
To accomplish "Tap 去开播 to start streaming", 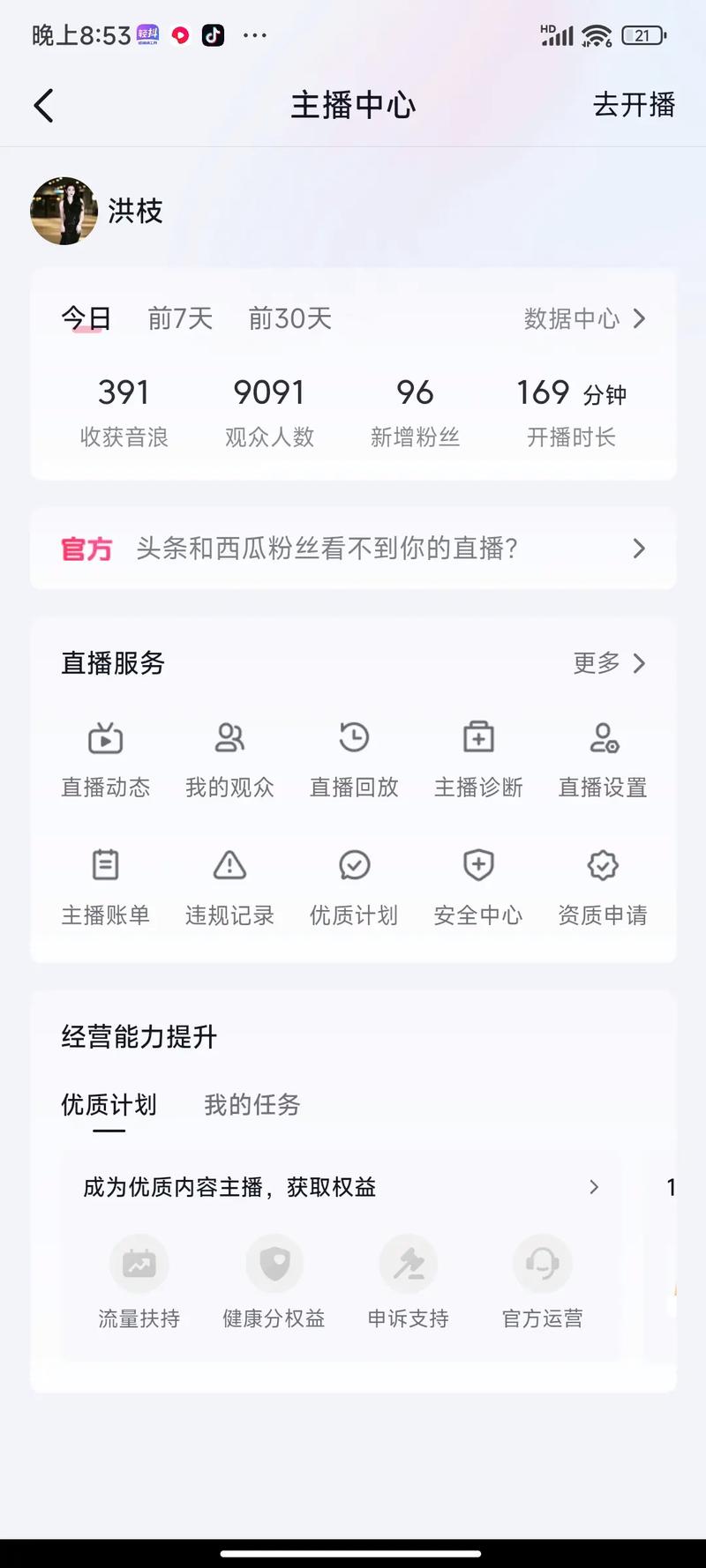I will [634, 105].
